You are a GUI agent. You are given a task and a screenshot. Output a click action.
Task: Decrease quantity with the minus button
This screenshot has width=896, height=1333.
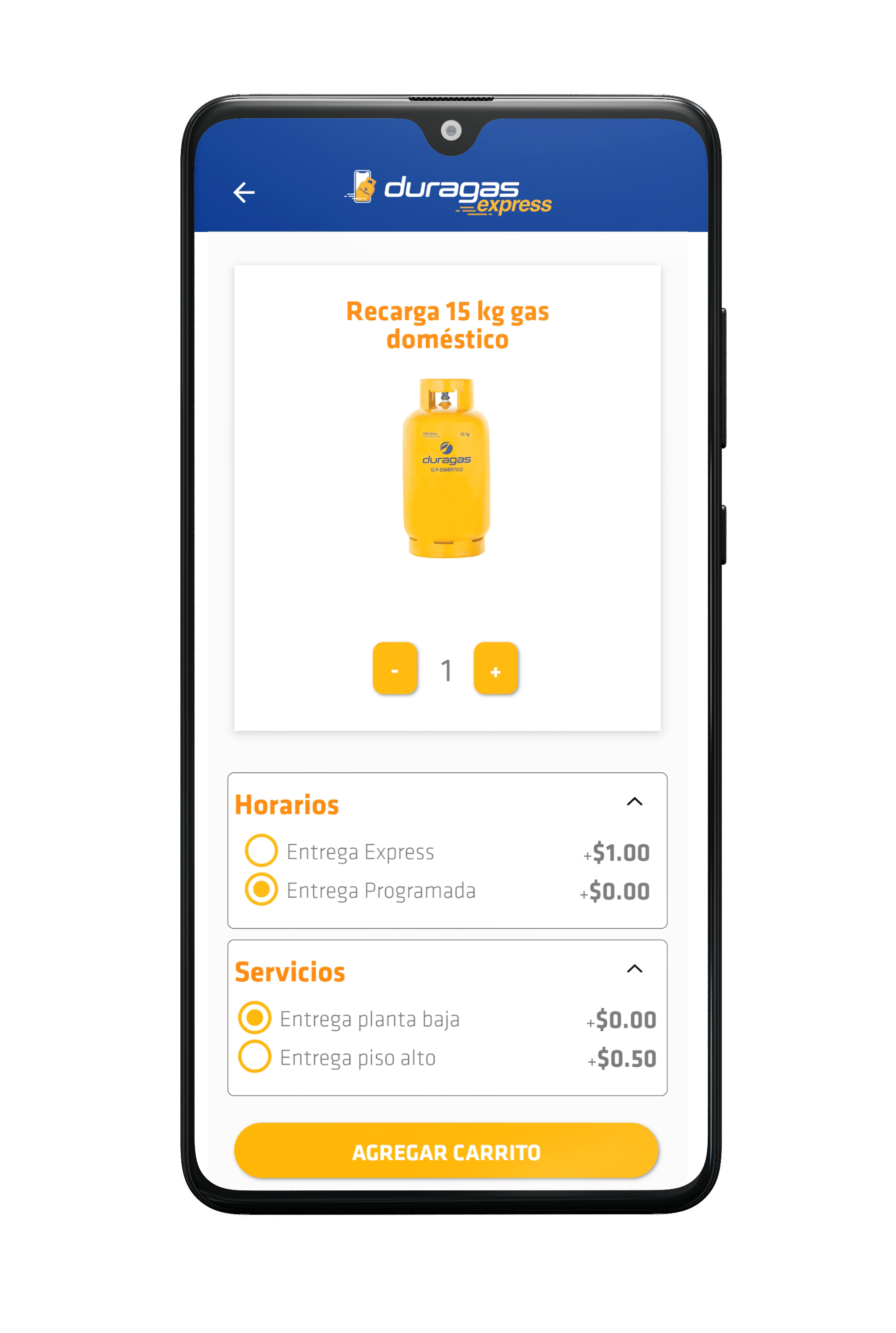[395, 669]
